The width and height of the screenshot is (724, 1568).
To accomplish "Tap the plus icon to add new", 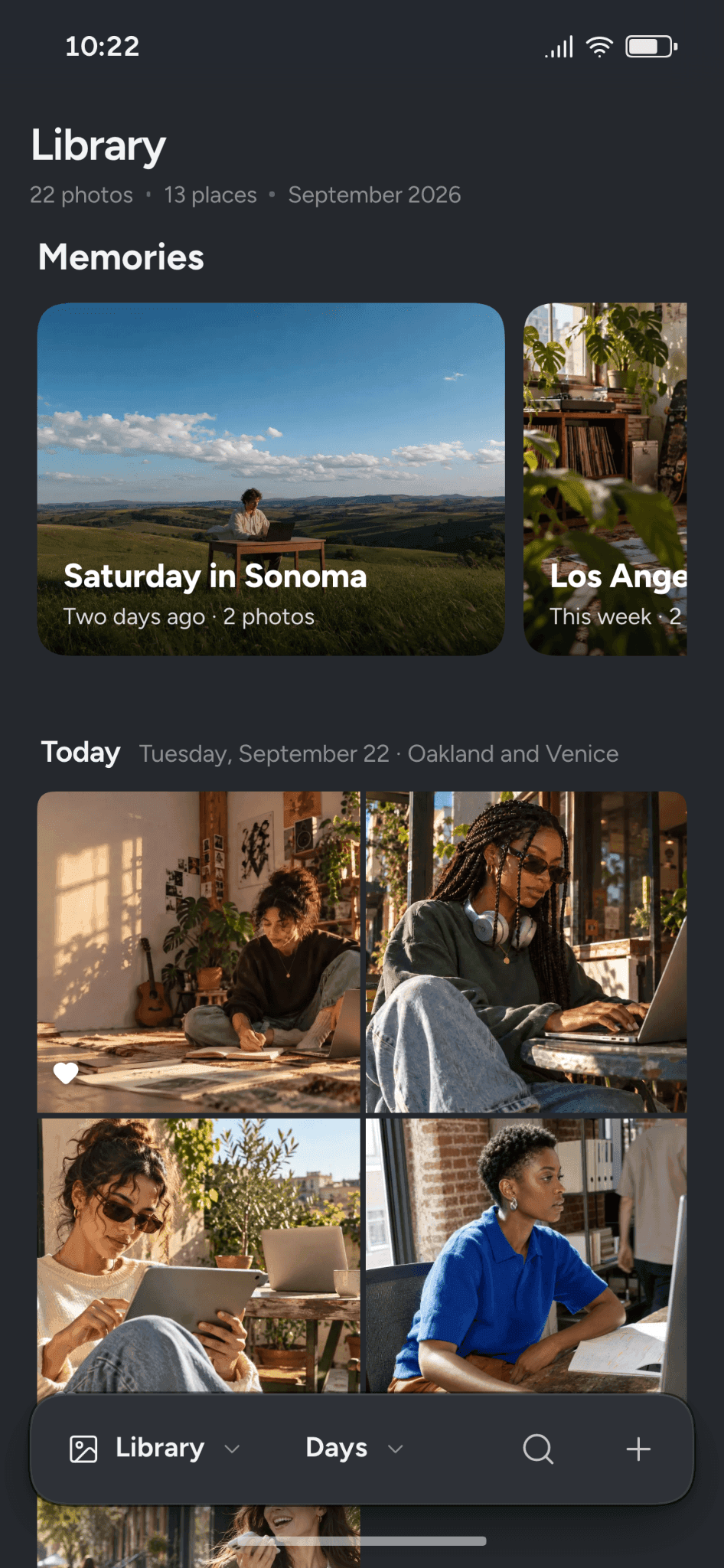I will click(638, 1449).
